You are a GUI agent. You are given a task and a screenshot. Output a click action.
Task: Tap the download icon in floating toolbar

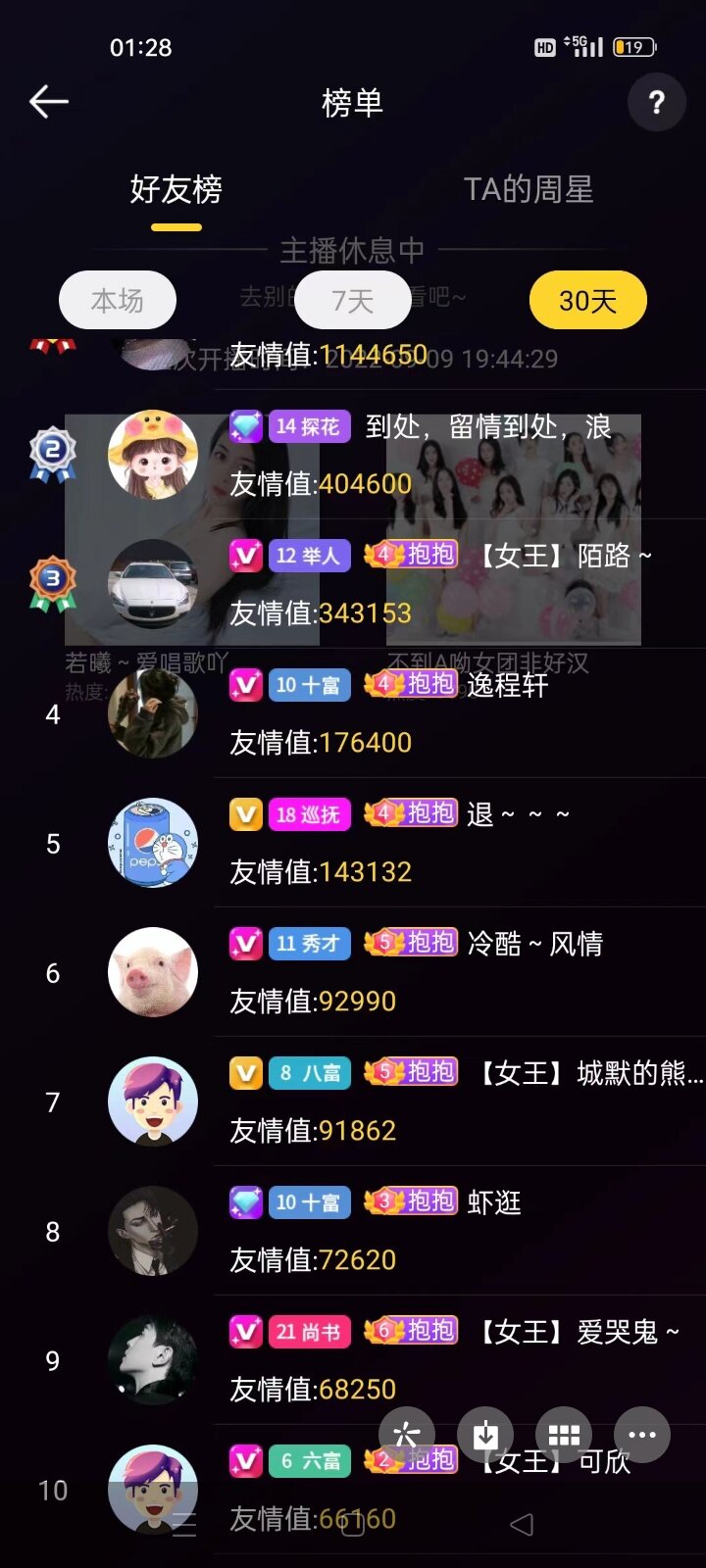tap(485, 1436)
